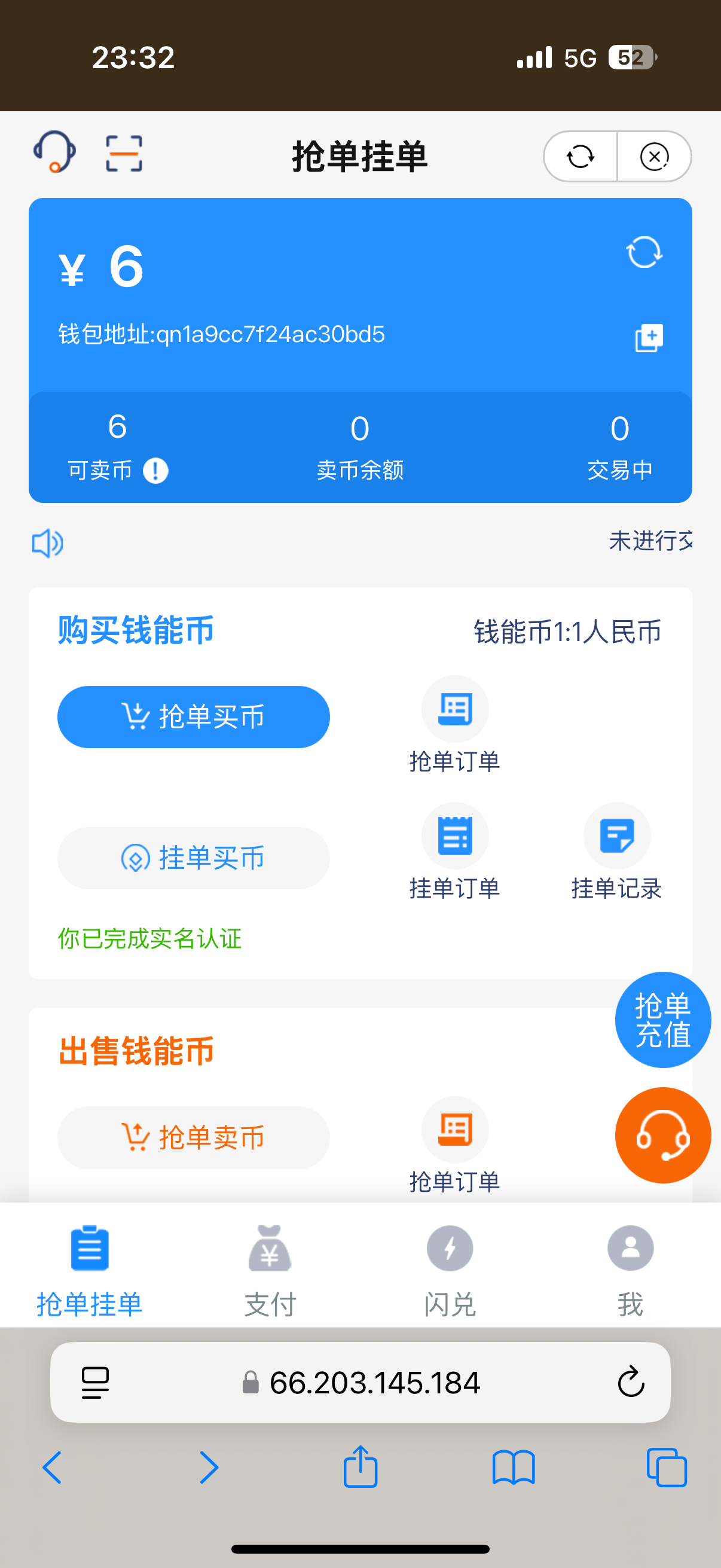
Task: Tap the info icon beside 可卖币
Action: 156,471
